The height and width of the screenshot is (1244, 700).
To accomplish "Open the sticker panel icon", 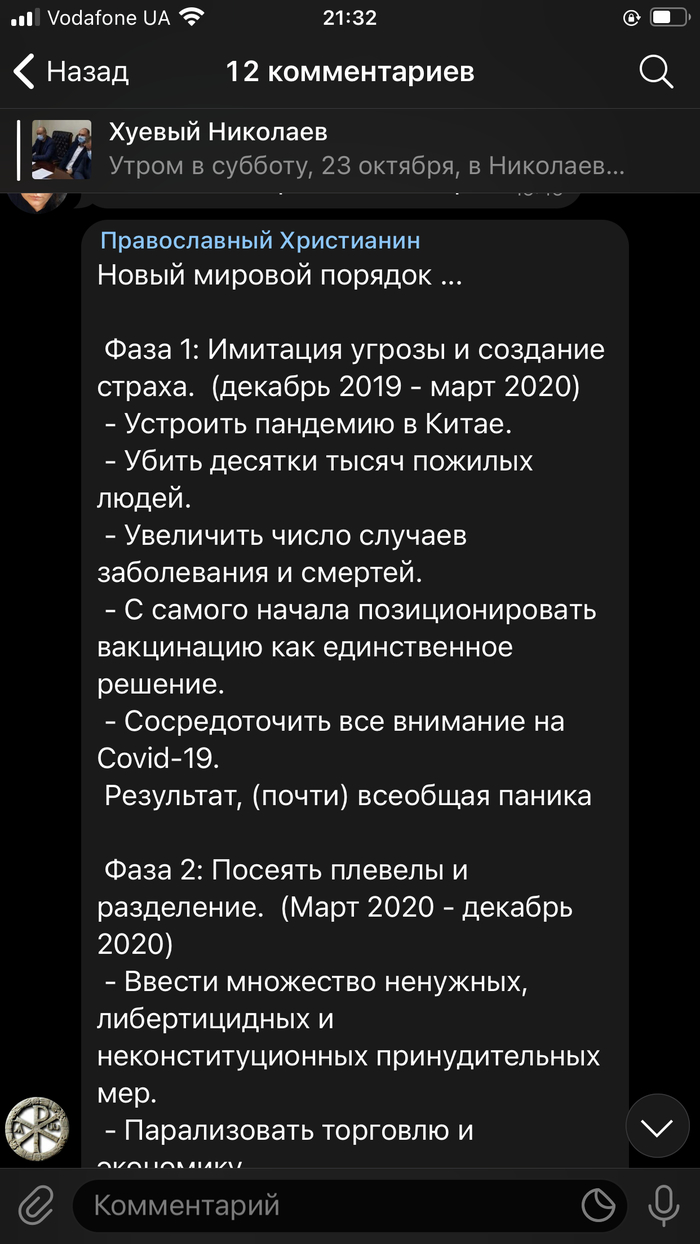I will (x=598, y=1206).
